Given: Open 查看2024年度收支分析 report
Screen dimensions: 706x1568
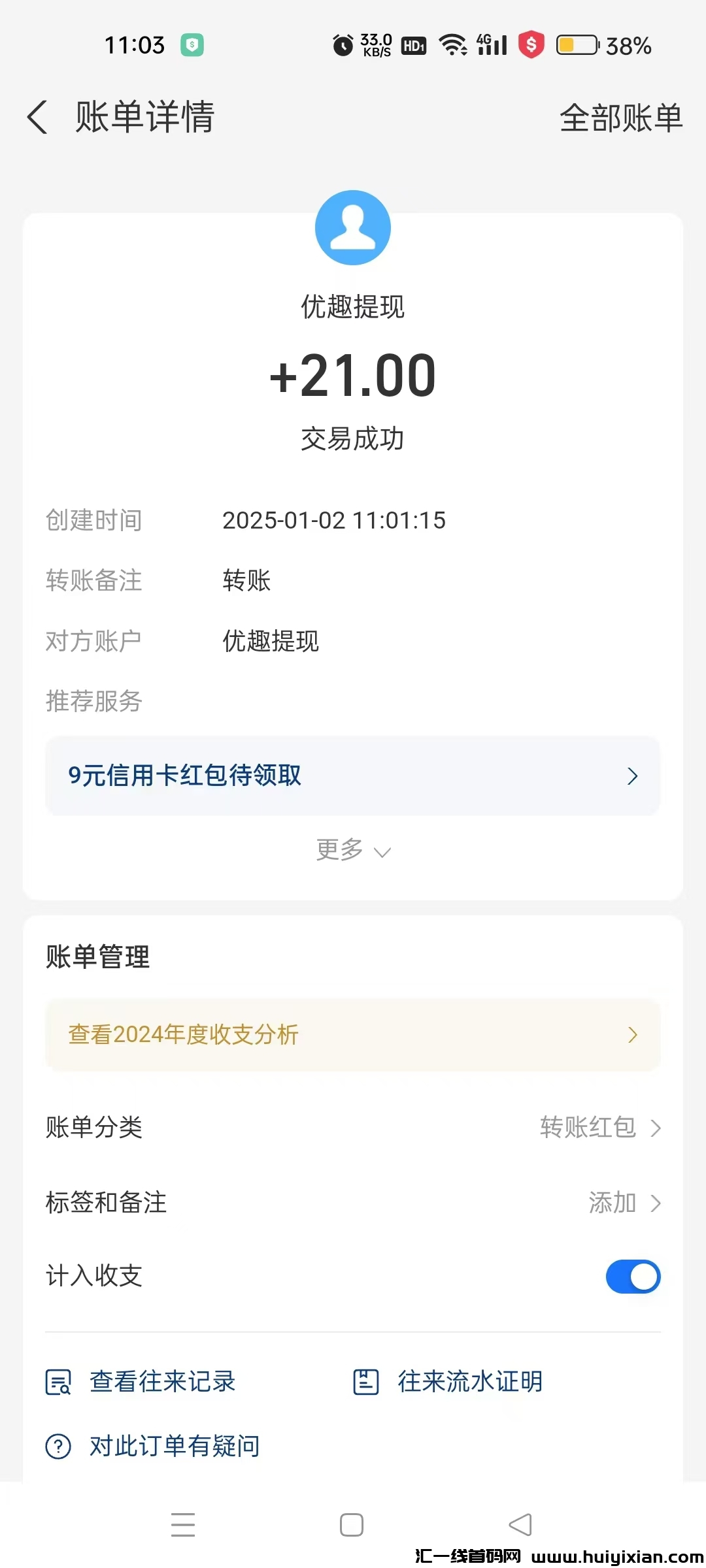Looking at the screenshot, I should point(352,1035).
